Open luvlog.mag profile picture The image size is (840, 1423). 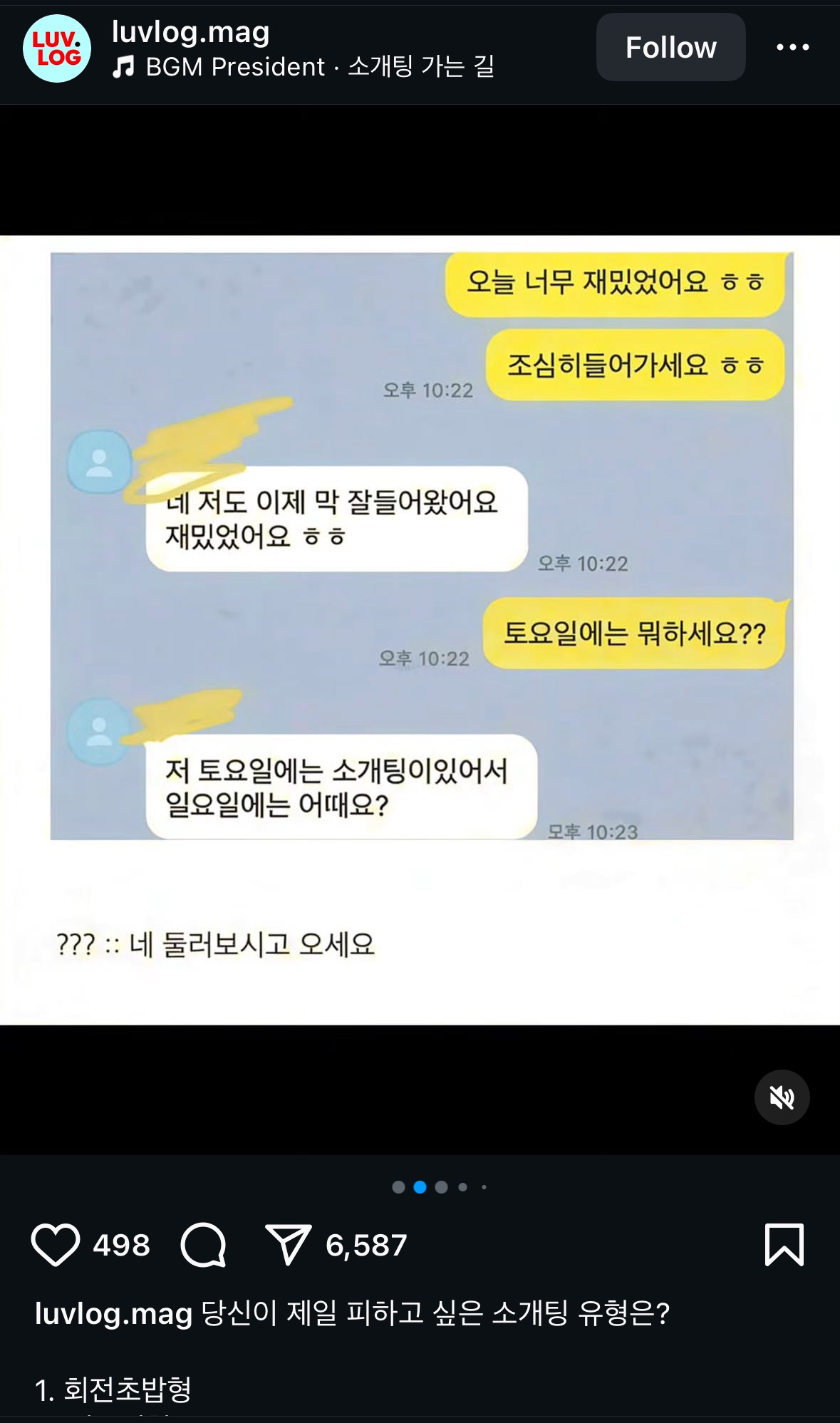coord(57,48)
